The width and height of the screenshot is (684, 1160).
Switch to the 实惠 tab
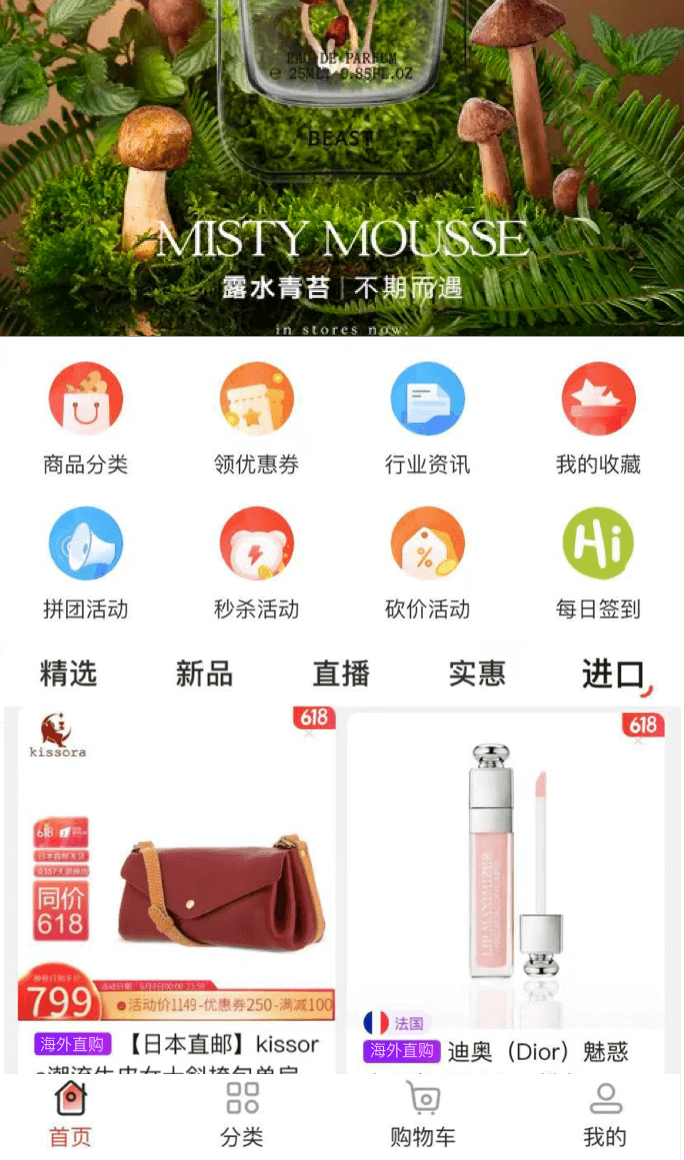pos(477,674)
